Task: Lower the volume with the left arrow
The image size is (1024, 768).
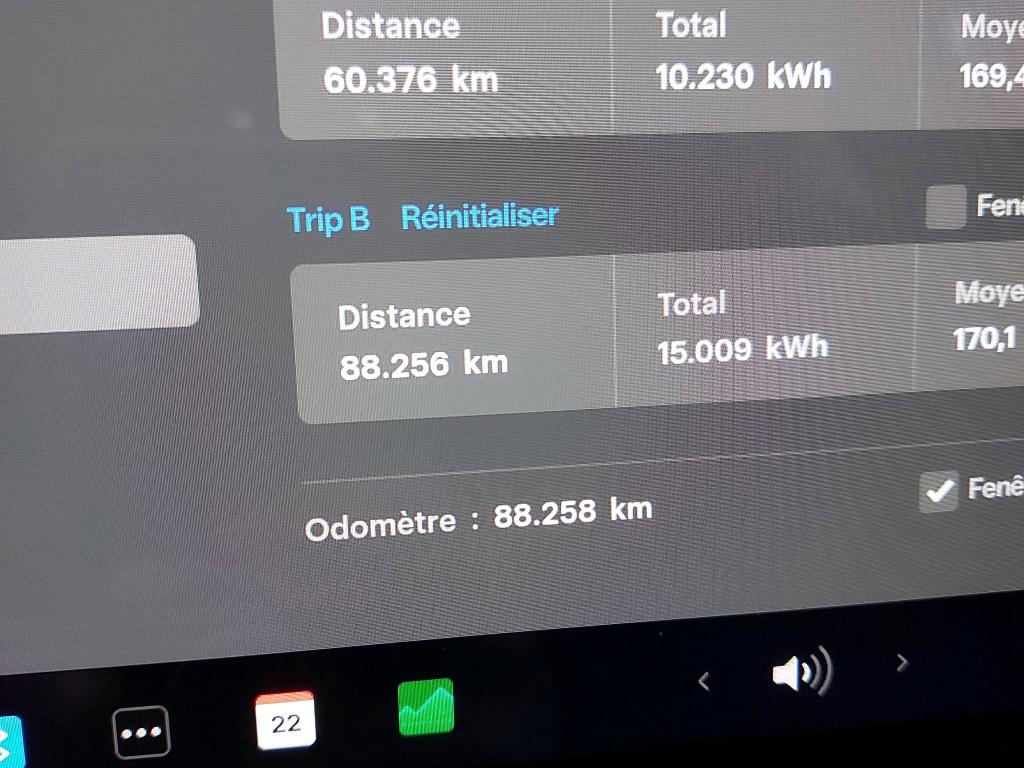Action: tap(703, 682)
